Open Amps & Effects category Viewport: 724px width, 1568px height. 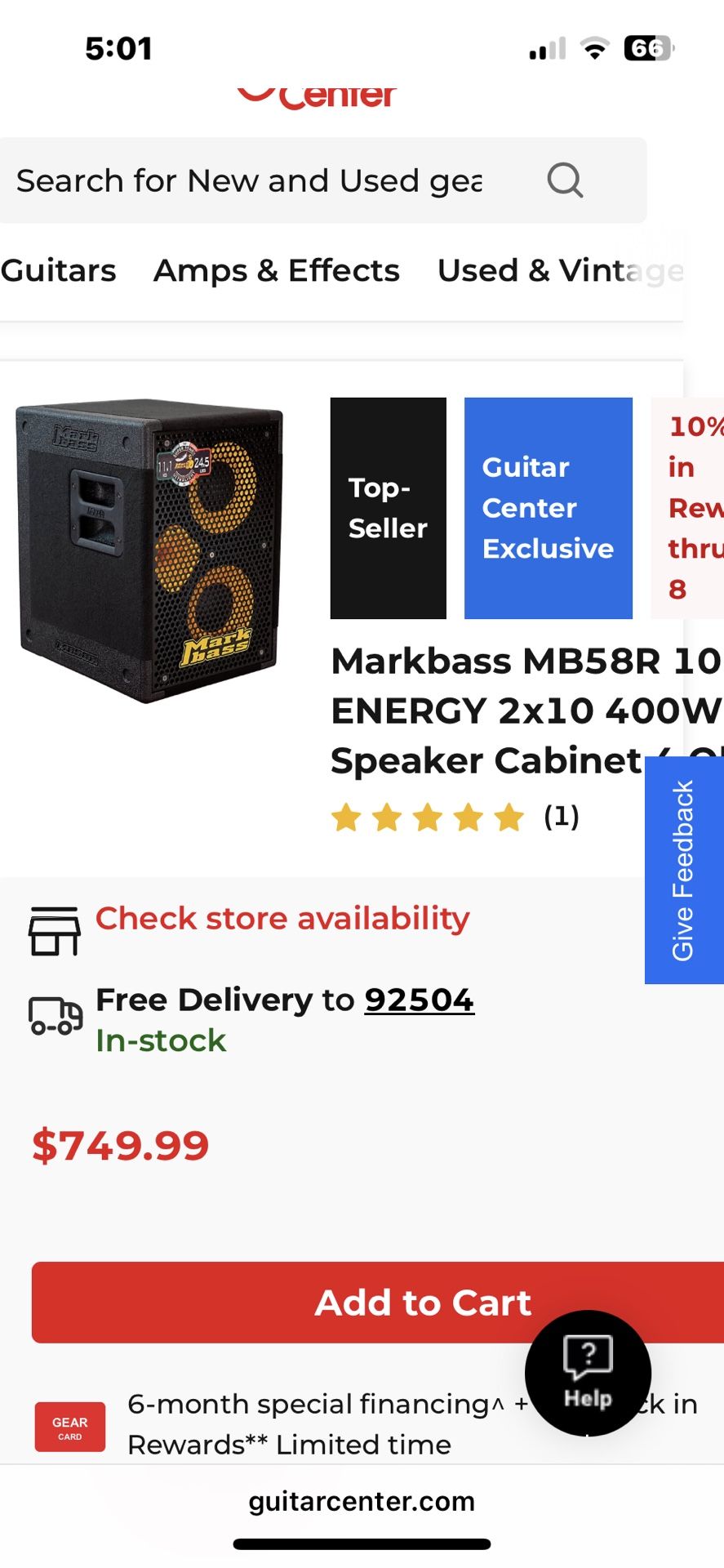pos(277,270)
